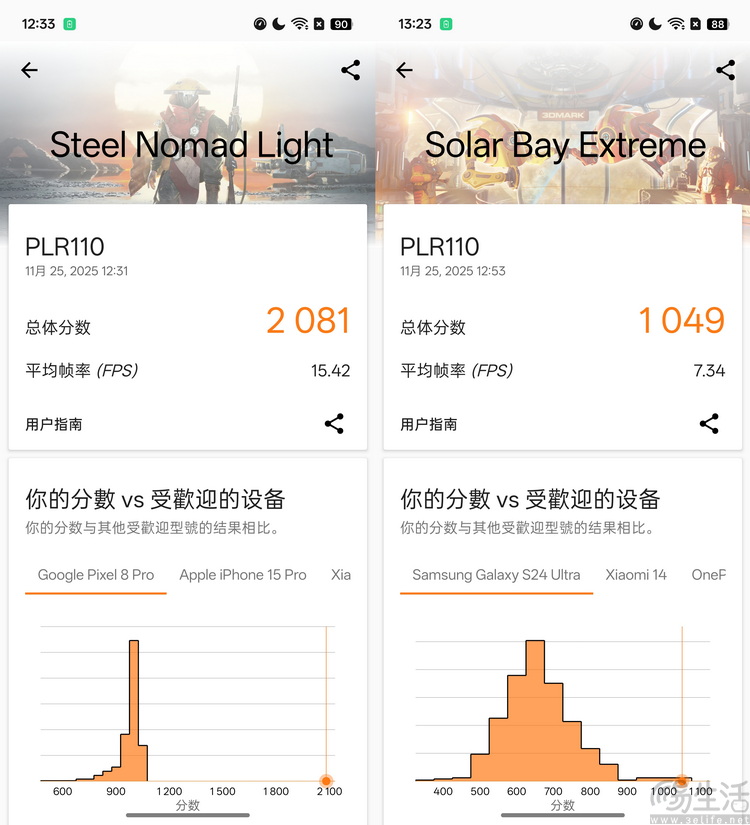Select the Samsung Galaxy S24 Ultra tab
The height and width of the screenshot is (825, 750).
tap(495, 575)
